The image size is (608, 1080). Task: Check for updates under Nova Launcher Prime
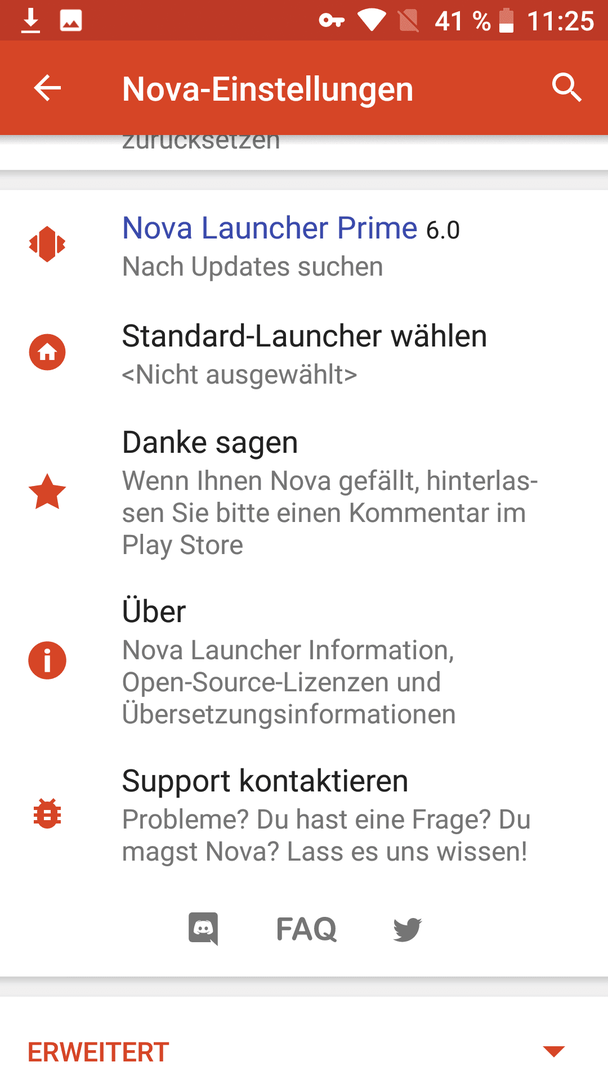(304, 246)
